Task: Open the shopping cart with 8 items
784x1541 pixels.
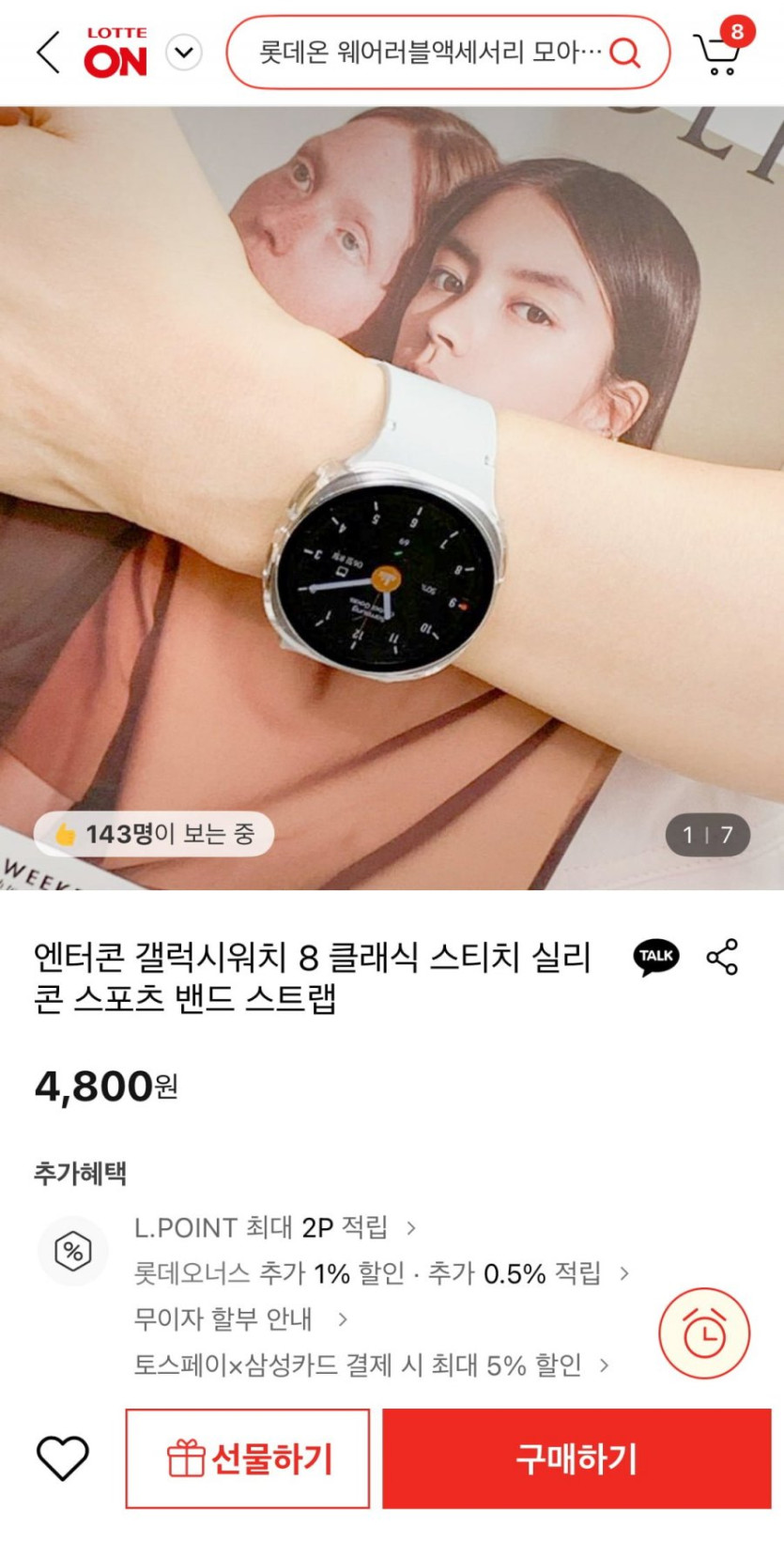Action: pos(720,49)
